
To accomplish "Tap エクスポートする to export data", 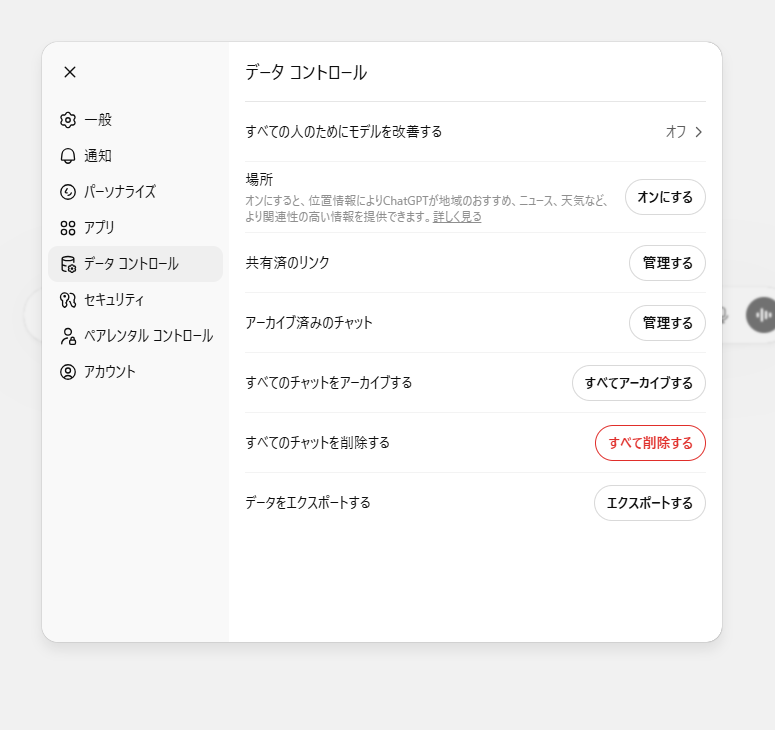I will tap(649, 503).
